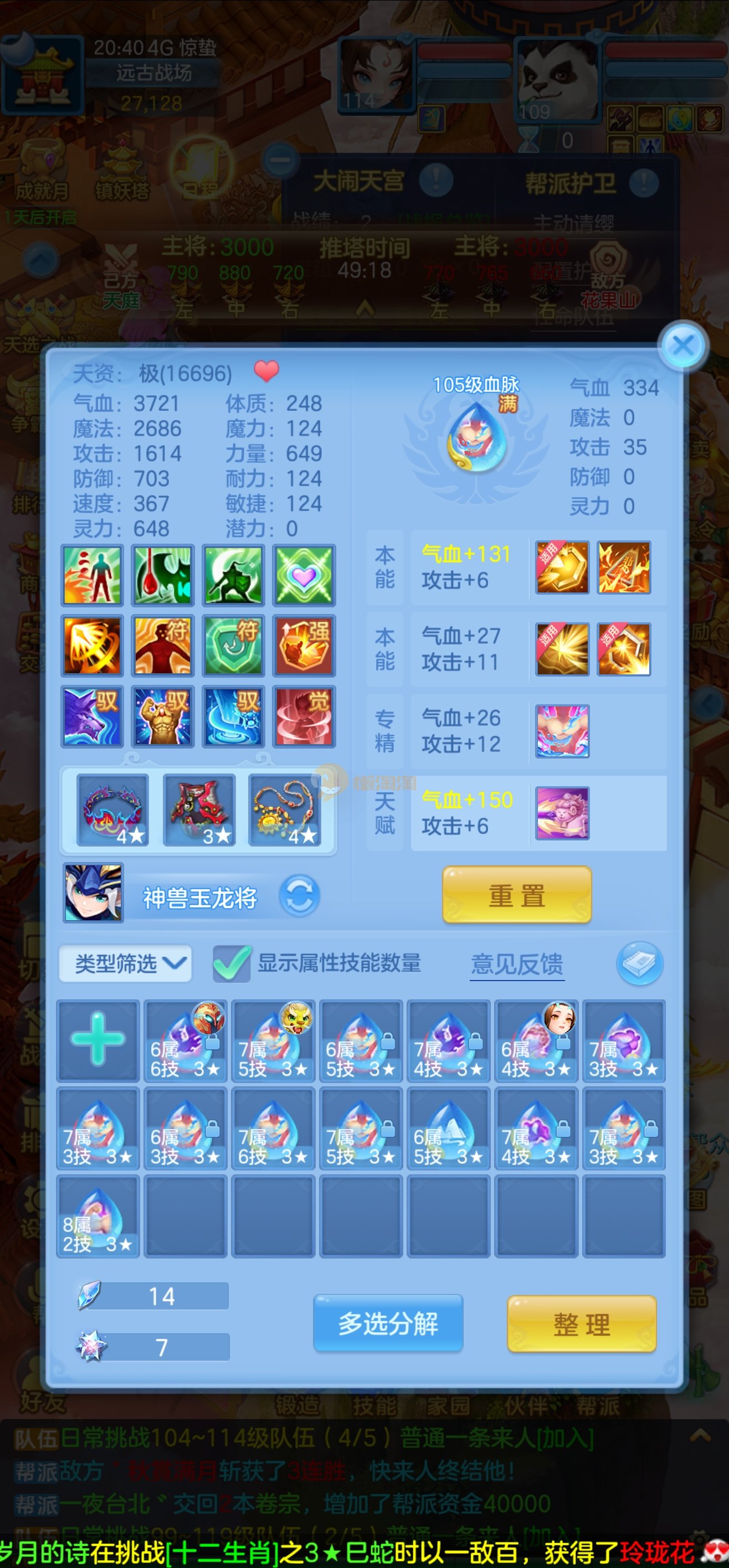Tap the 强 enhanced skill icon
Image resolution: width=729 pixels, height=1568 pixels.
[304, 646]
